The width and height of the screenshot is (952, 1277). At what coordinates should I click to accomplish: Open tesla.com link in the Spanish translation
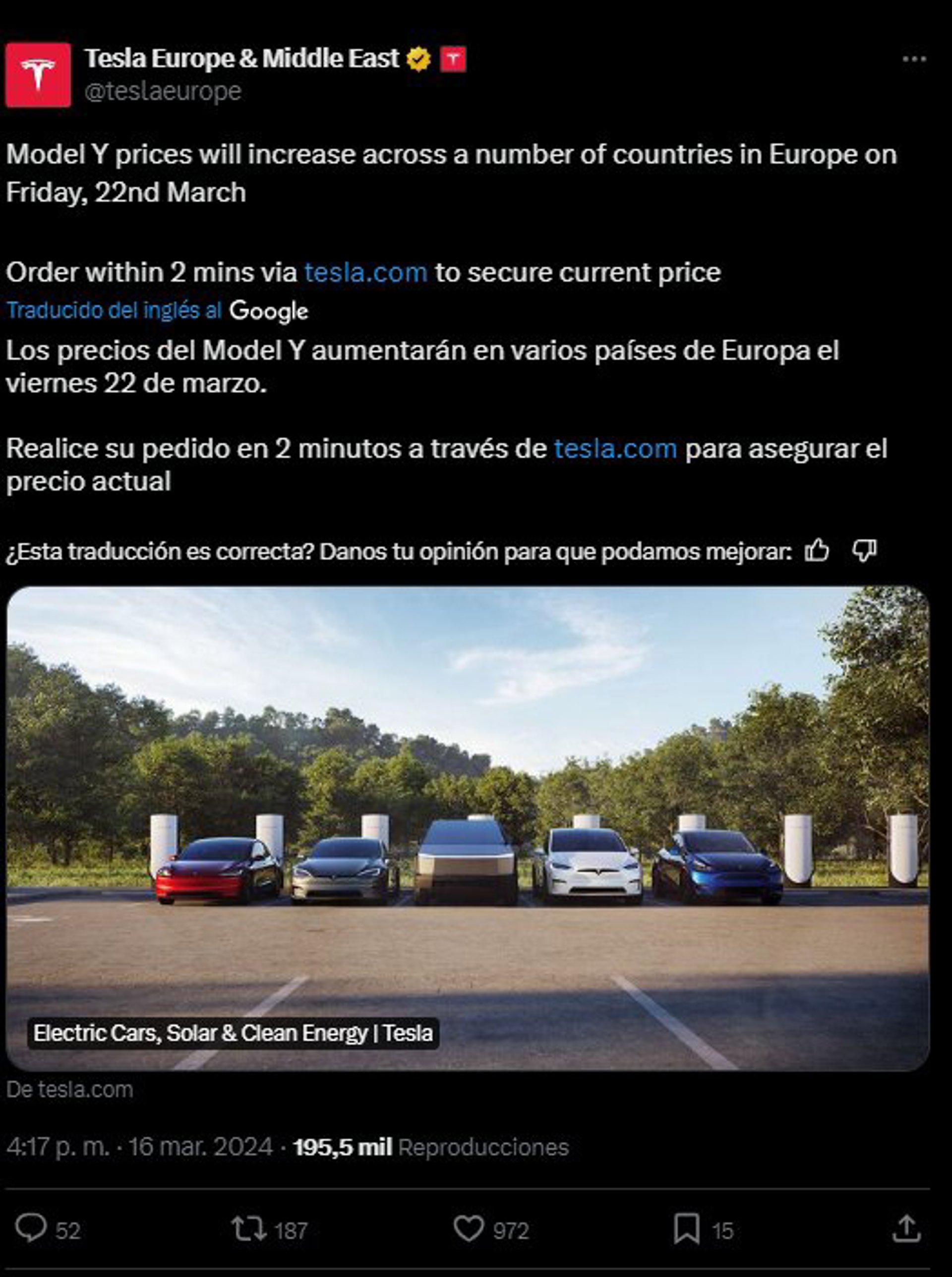coord(615,449)
